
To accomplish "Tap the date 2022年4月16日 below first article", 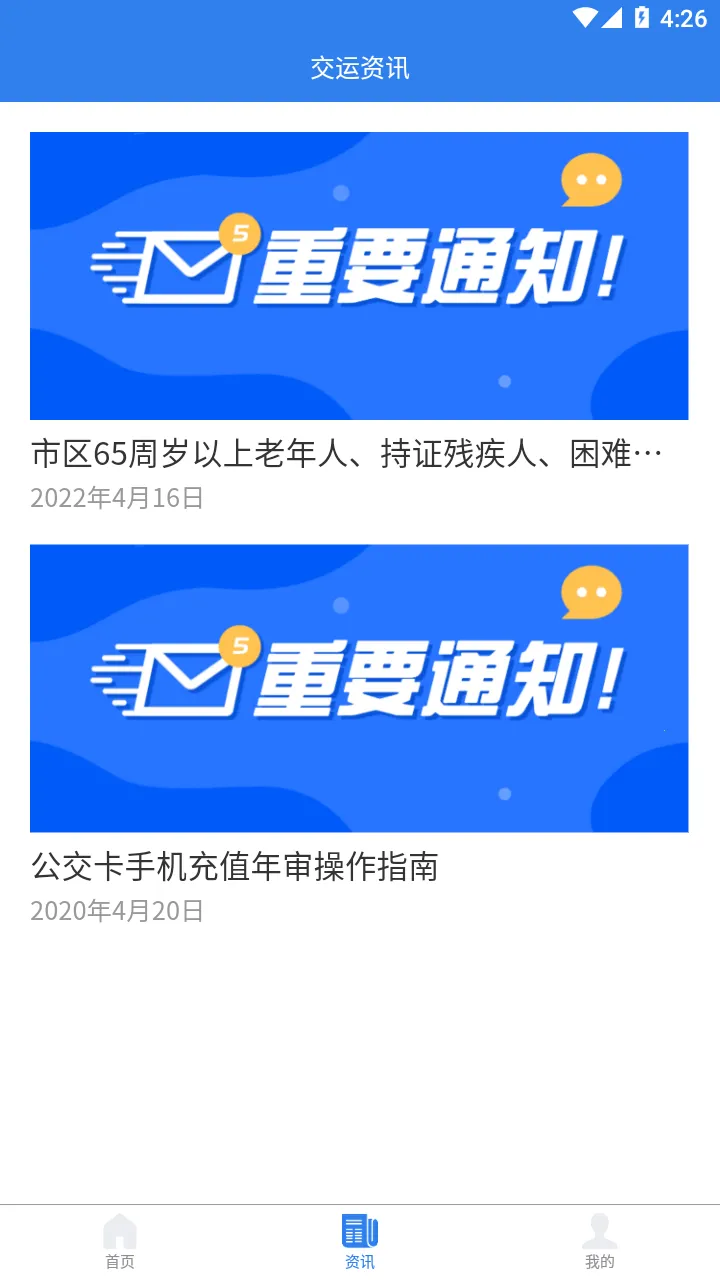I will click(115, 497).
